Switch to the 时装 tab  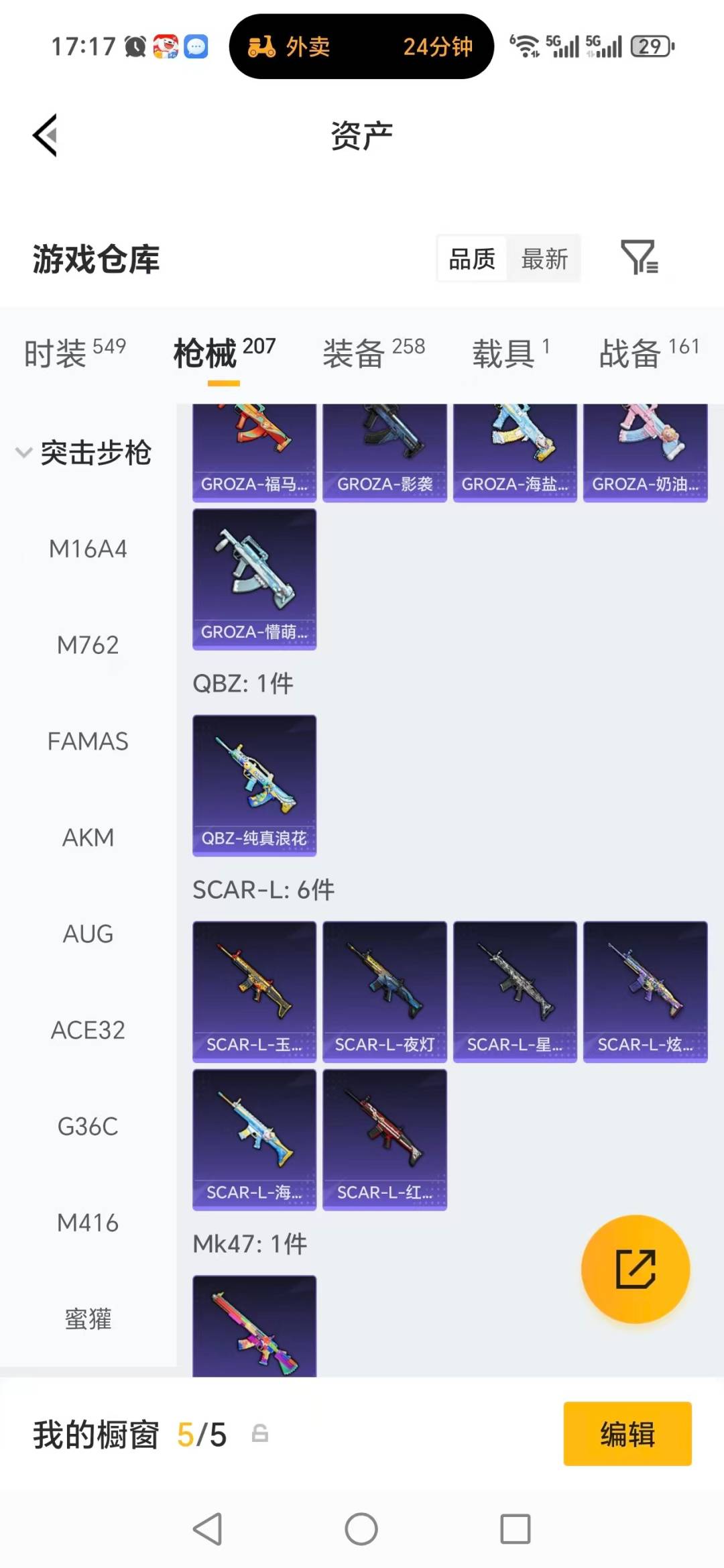point(58,353)
